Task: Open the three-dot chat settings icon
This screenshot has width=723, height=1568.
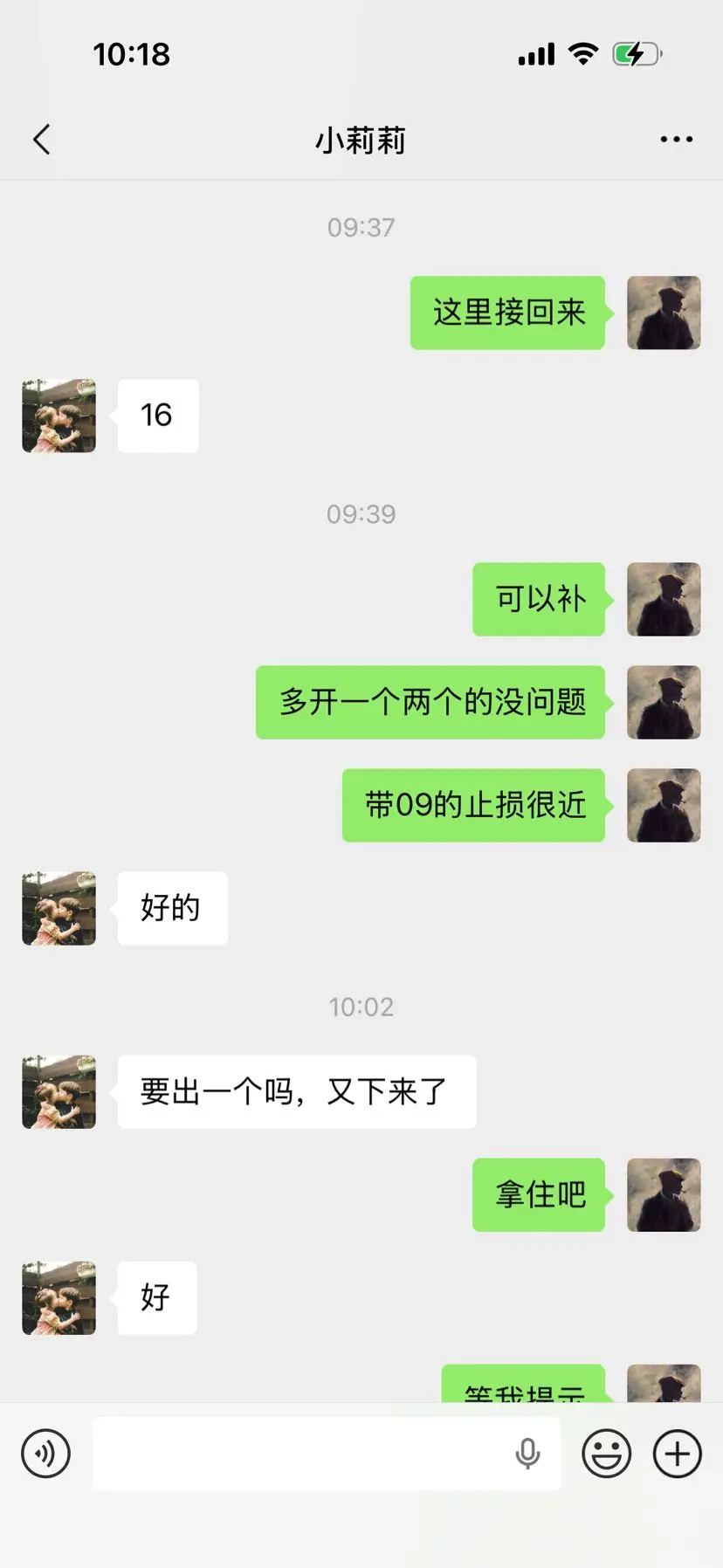Action: point(676,138)
